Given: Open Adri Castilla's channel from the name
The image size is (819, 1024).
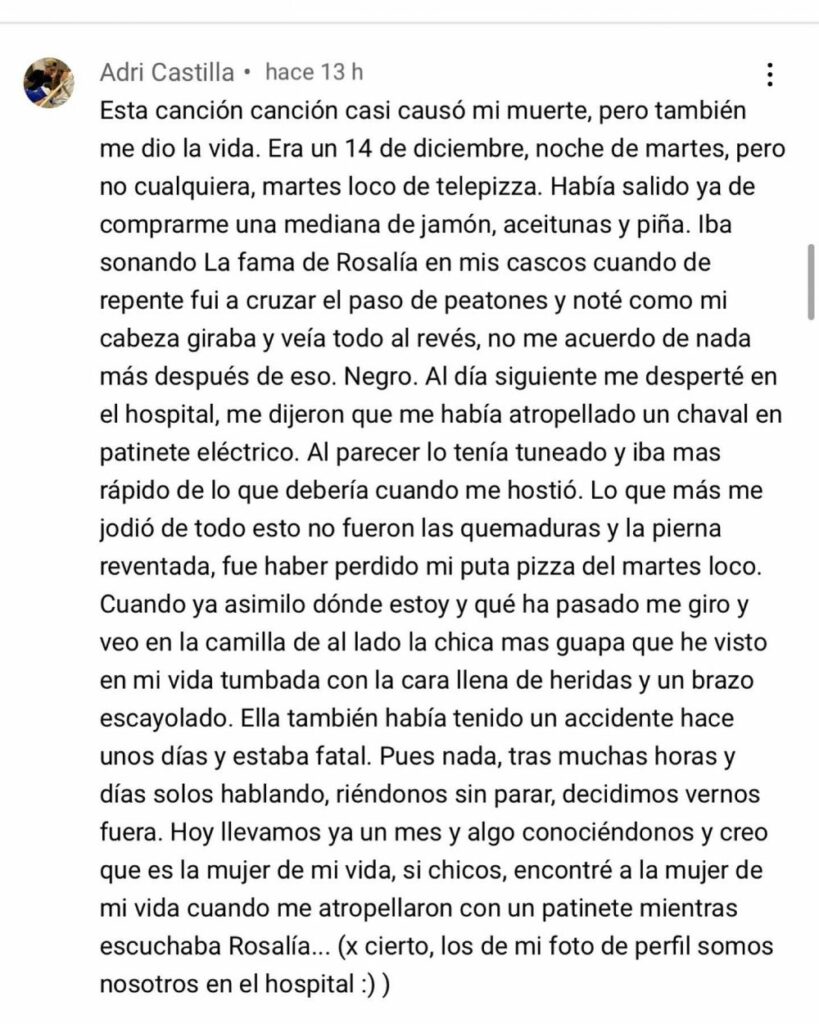Looking at the screenshot, I should point(167,72).
